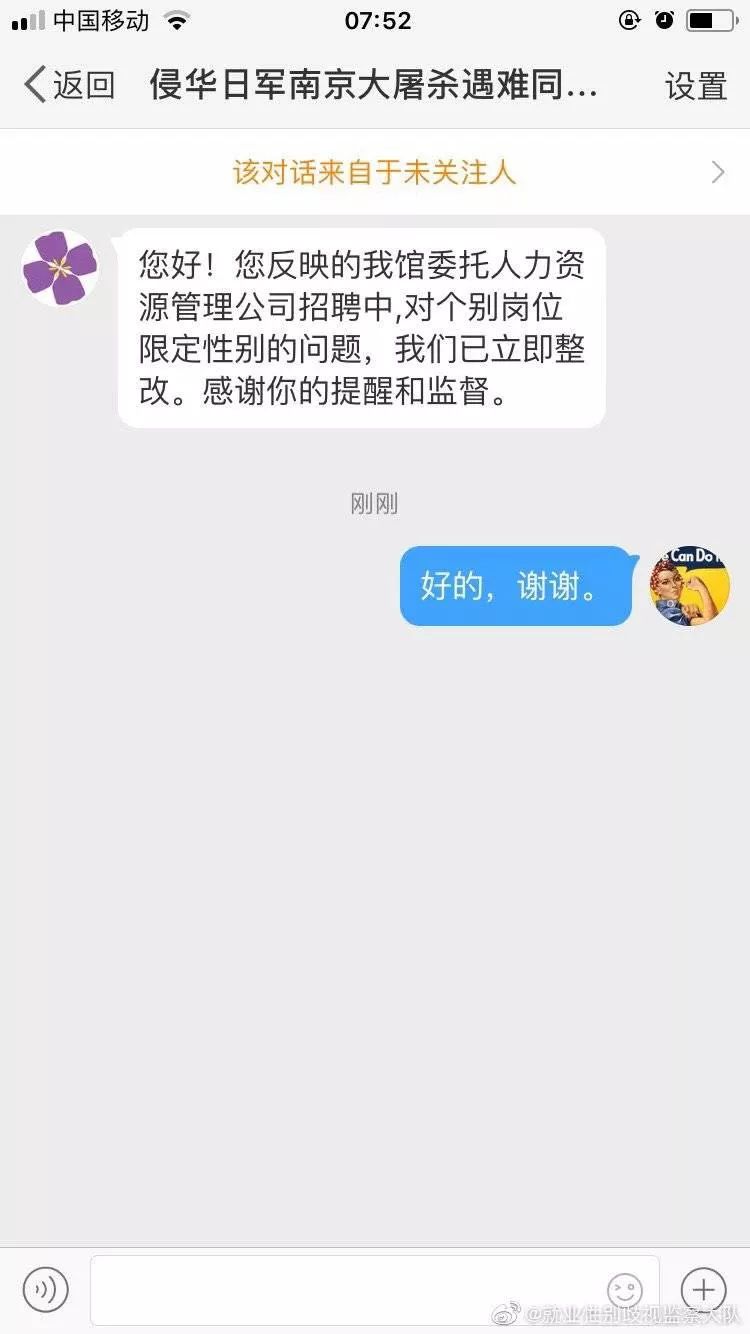Open my own profile avatar

(x=689, y=586)
